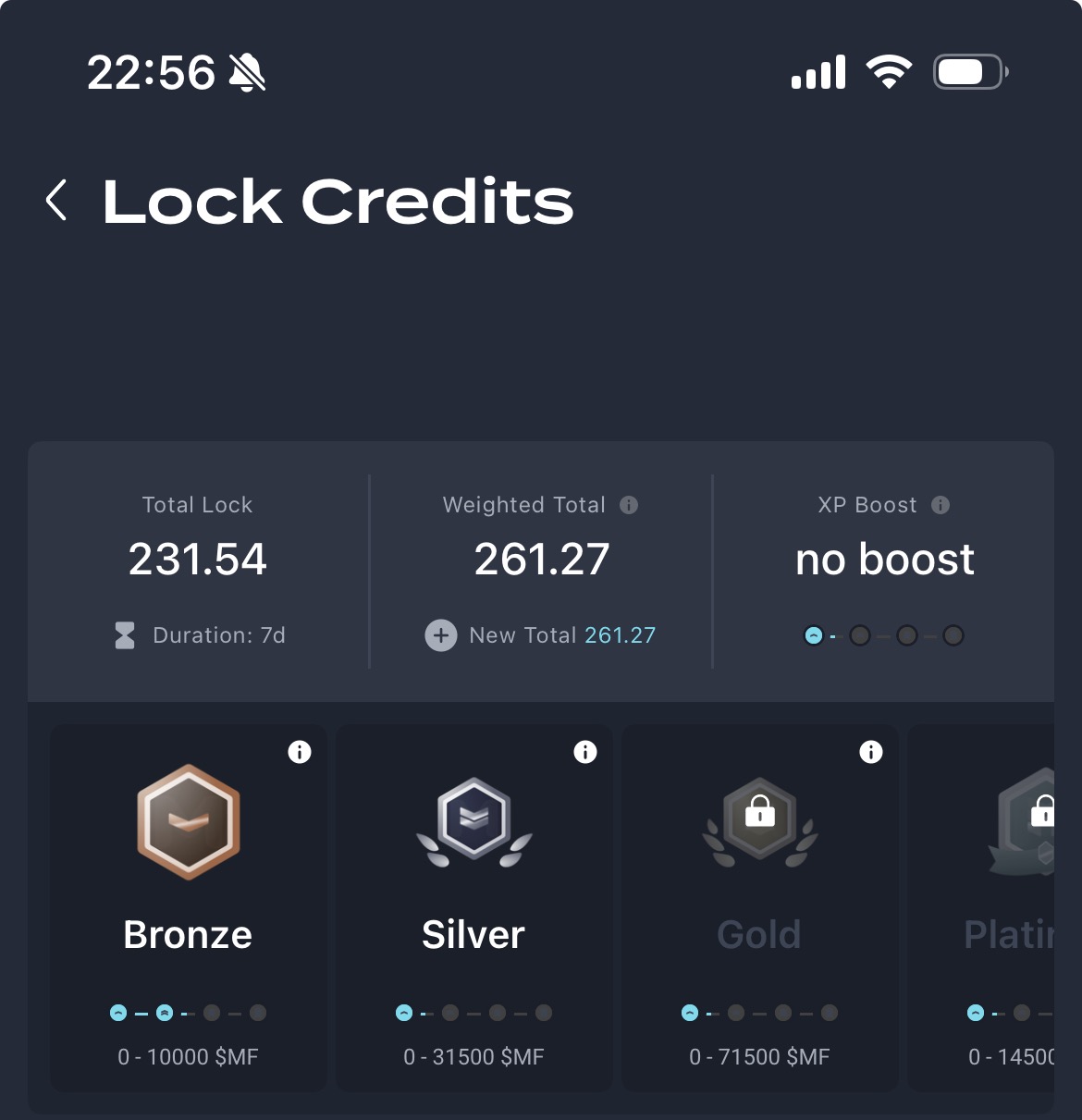
Task: Open the Weighted Total info icon
Action: pyautogui.click(x=629, y=505)
